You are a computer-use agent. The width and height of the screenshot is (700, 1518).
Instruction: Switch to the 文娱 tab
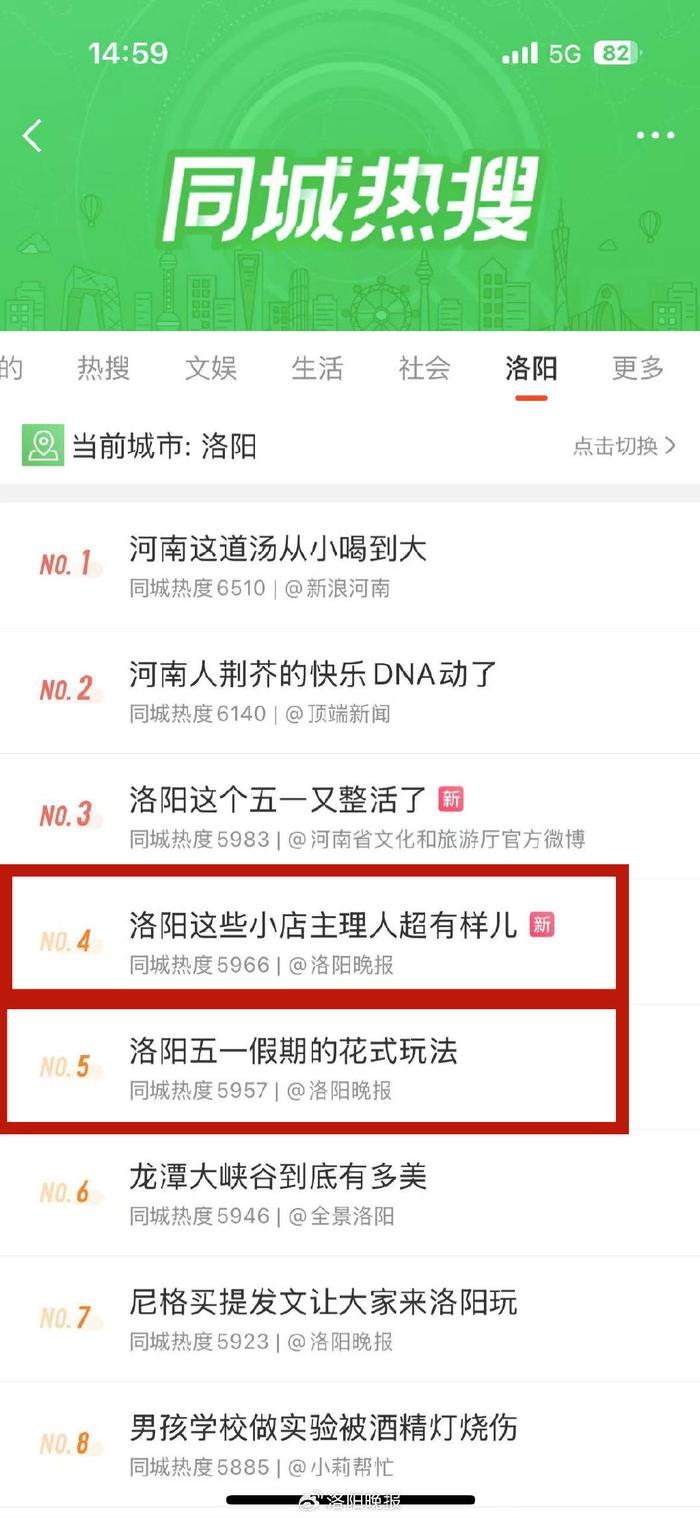coord(211,368)
